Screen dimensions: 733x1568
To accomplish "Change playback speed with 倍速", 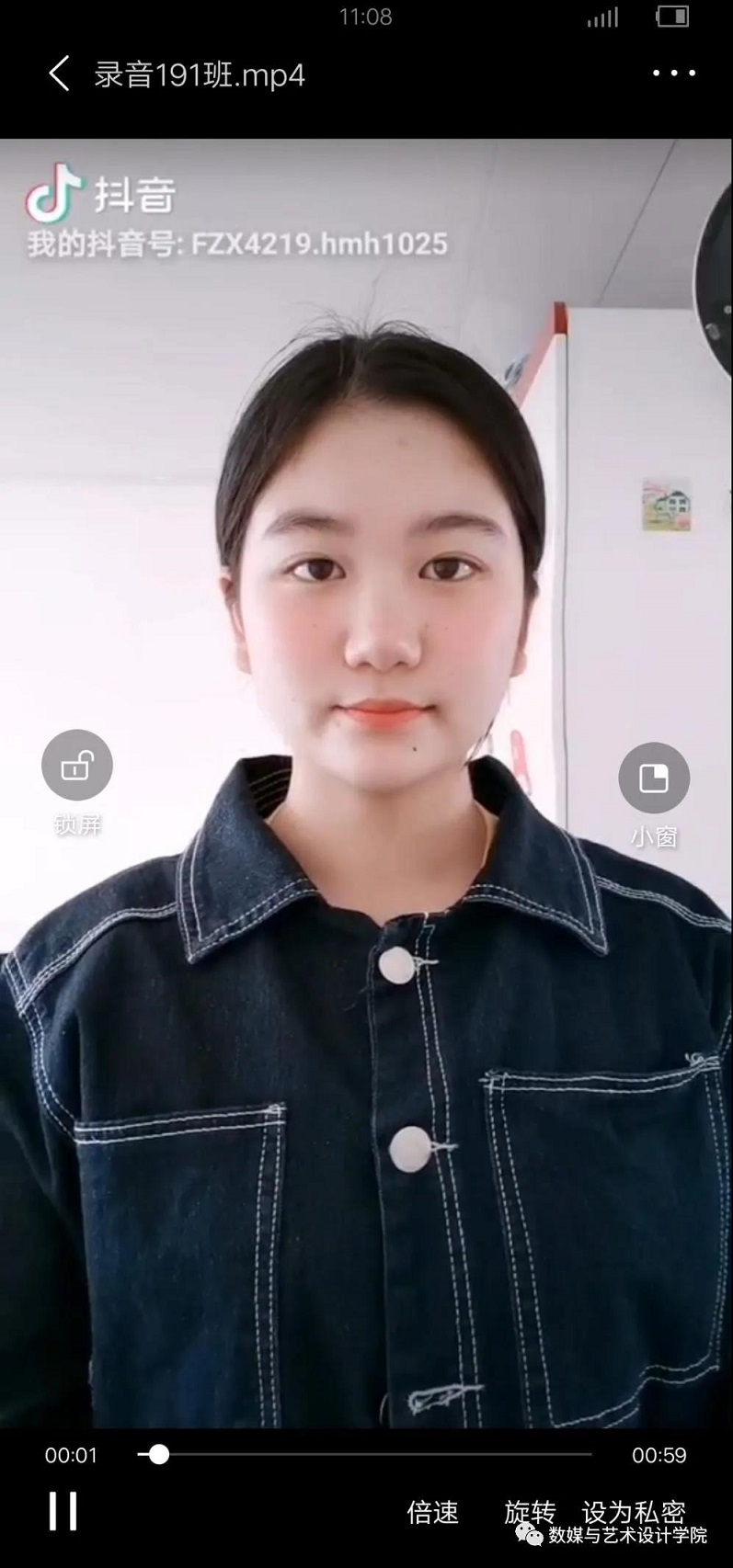I will click(x=432, y=1512).
